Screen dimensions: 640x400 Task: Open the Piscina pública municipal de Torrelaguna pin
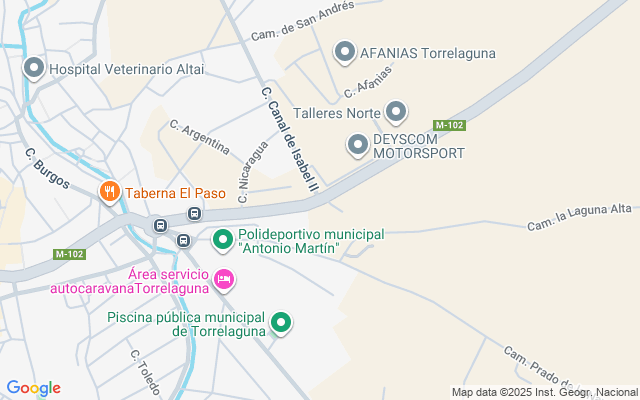[282, 322]
